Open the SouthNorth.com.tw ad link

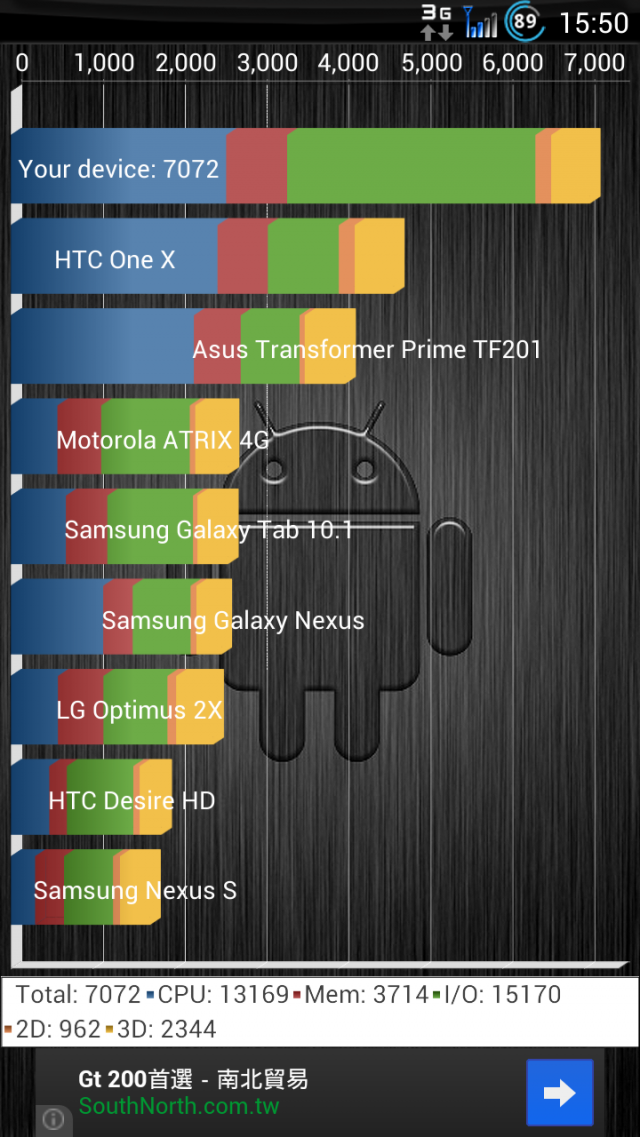[179, 1106]
